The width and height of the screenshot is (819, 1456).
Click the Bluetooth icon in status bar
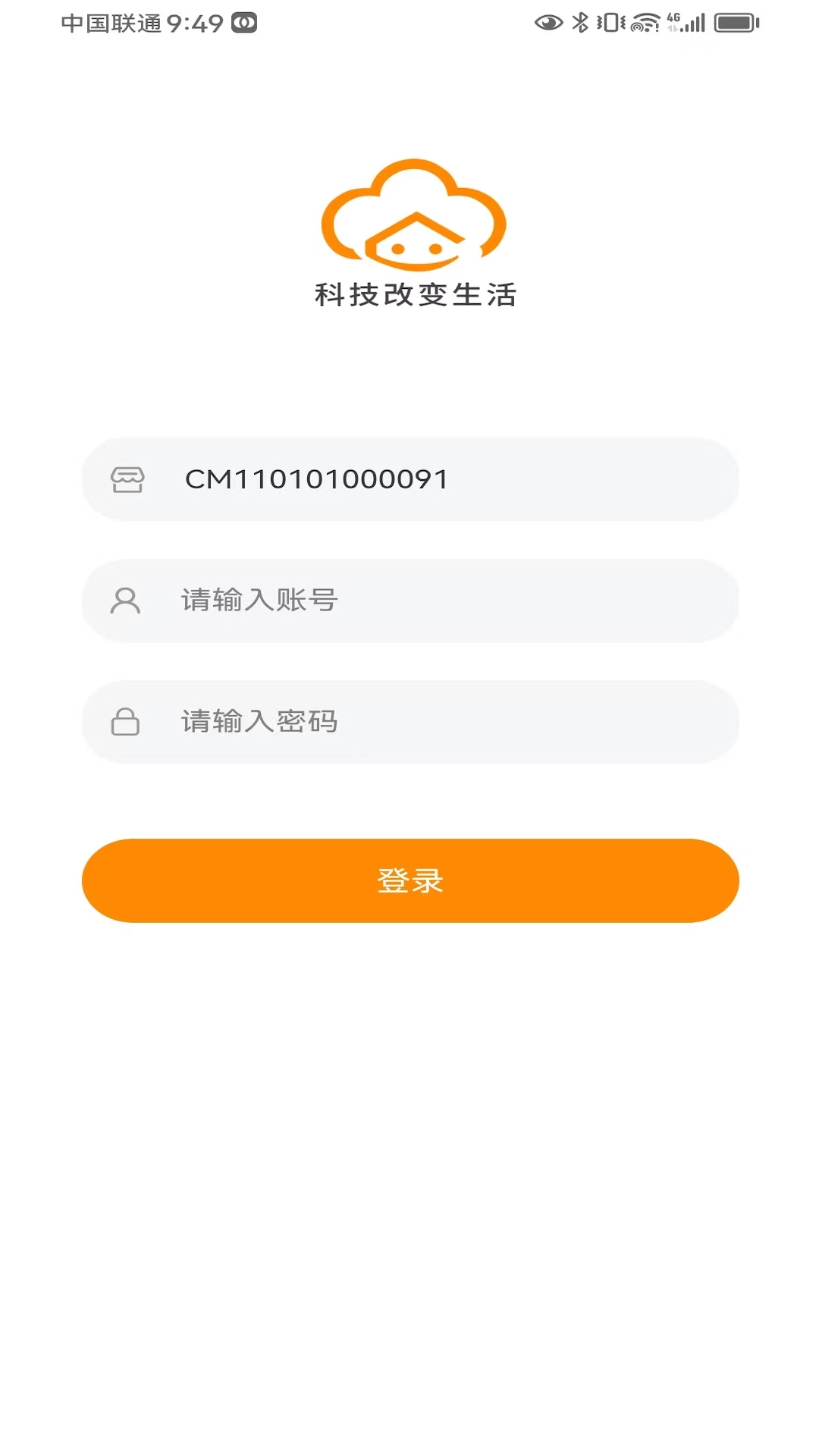tap(580, 23)
